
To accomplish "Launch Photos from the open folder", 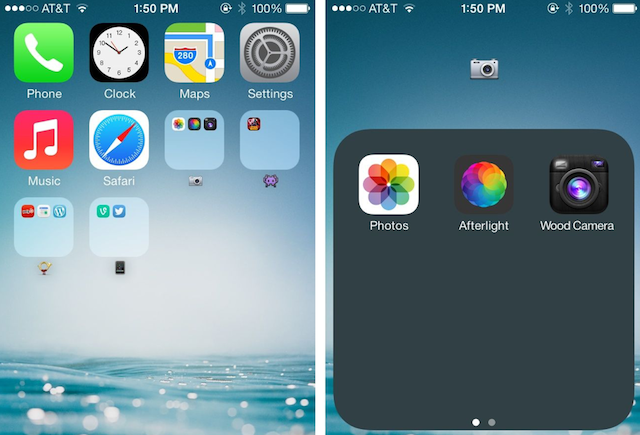I will point(389,184).
